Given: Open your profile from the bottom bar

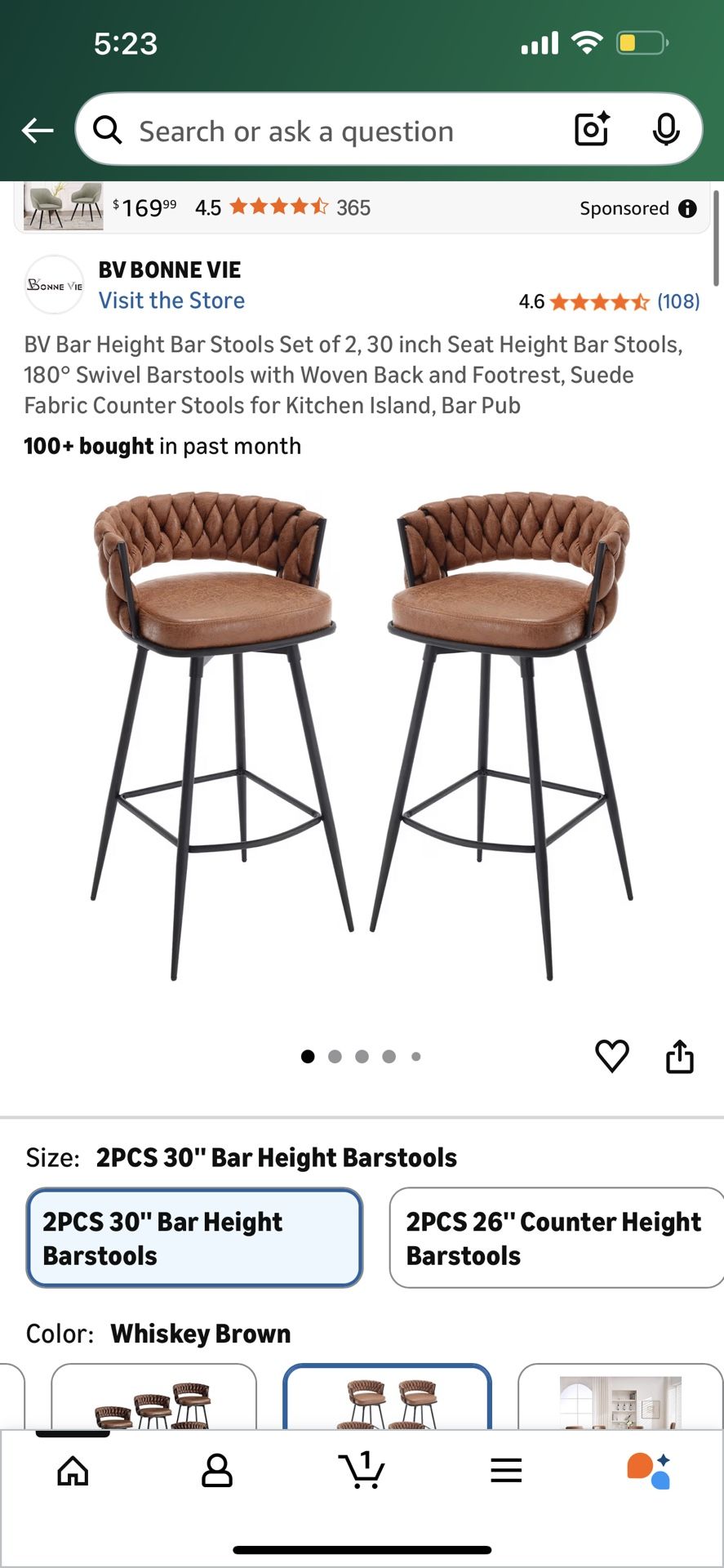Looking at the screenshot, I should click(x=217, y=1470).
